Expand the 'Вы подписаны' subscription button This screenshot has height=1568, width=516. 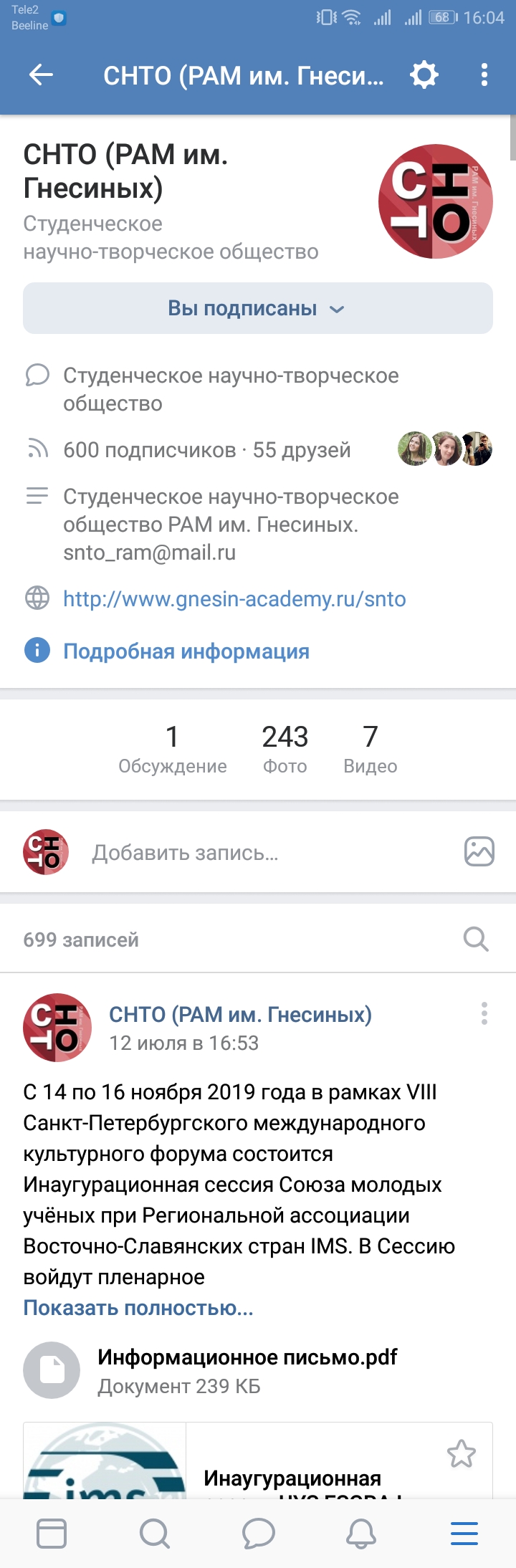point(257,308)
